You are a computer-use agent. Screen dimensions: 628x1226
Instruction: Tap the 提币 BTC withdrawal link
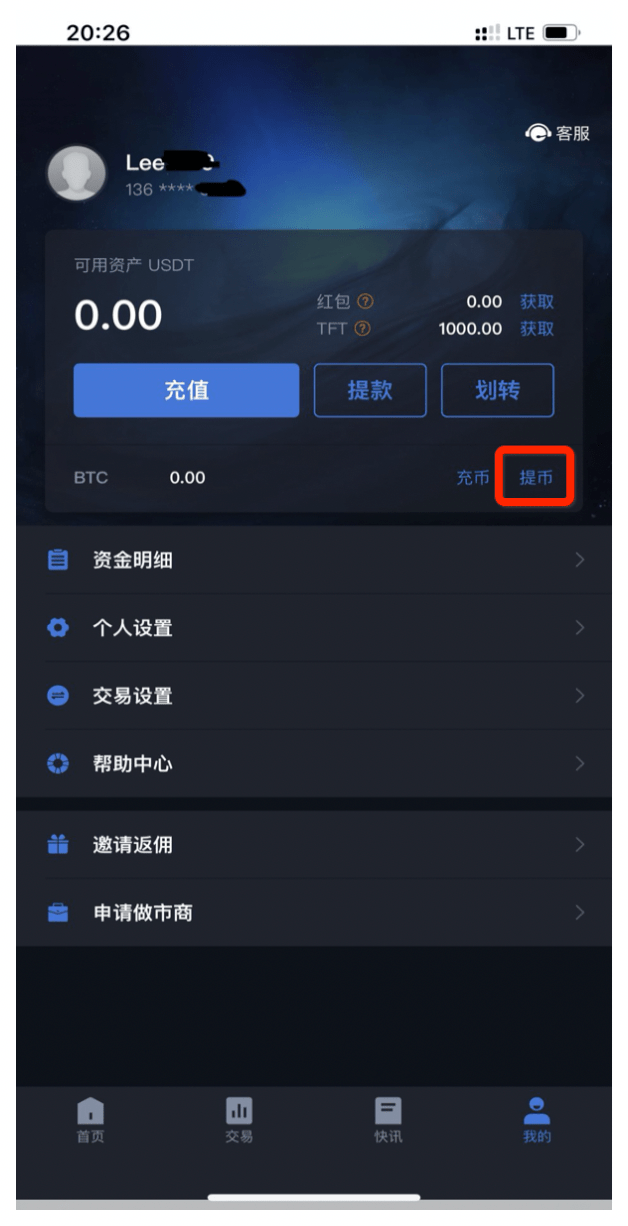(536, 478)
